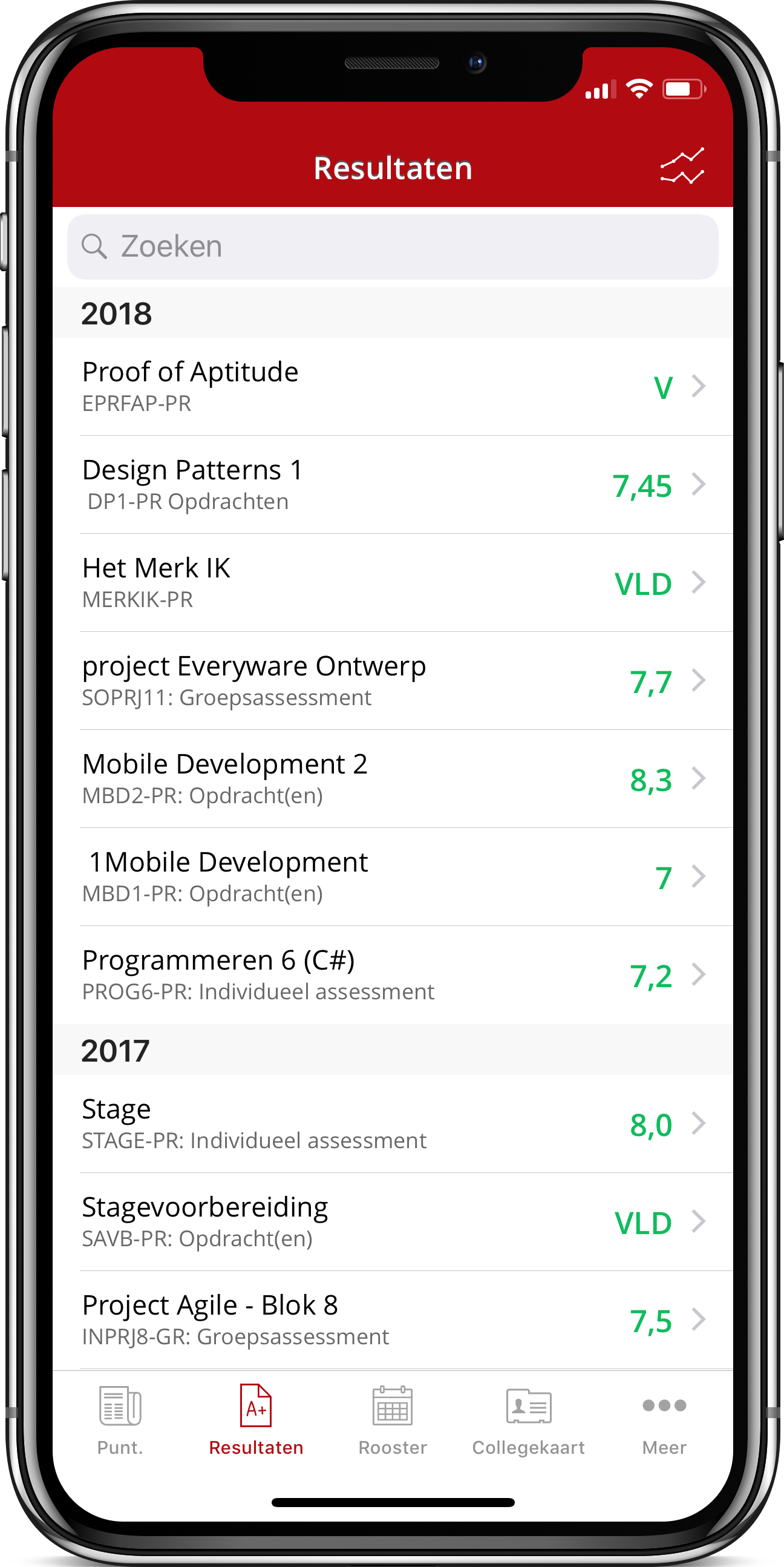View the Stage individueel assessment result
784x1567 pixels.
(x=393, y=1123)
